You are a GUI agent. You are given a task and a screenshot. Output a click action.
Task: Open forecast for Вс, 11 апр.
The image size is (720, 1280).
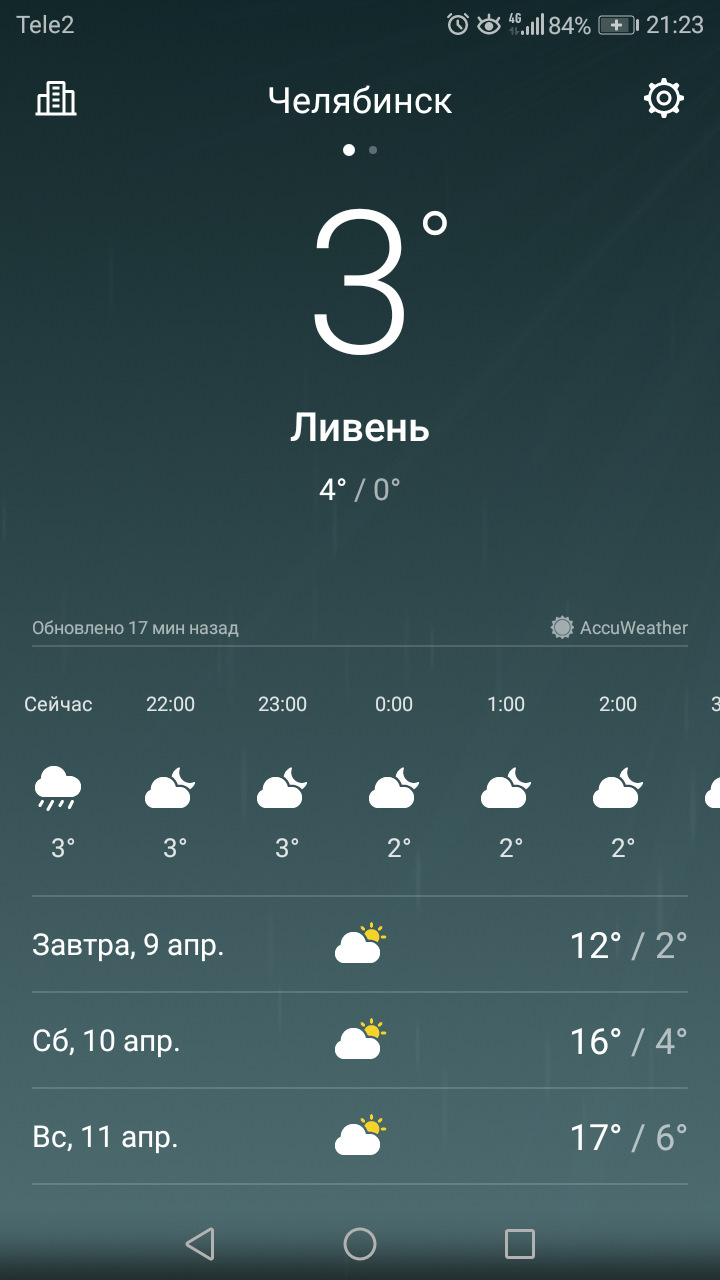[x=360, y=1137]
